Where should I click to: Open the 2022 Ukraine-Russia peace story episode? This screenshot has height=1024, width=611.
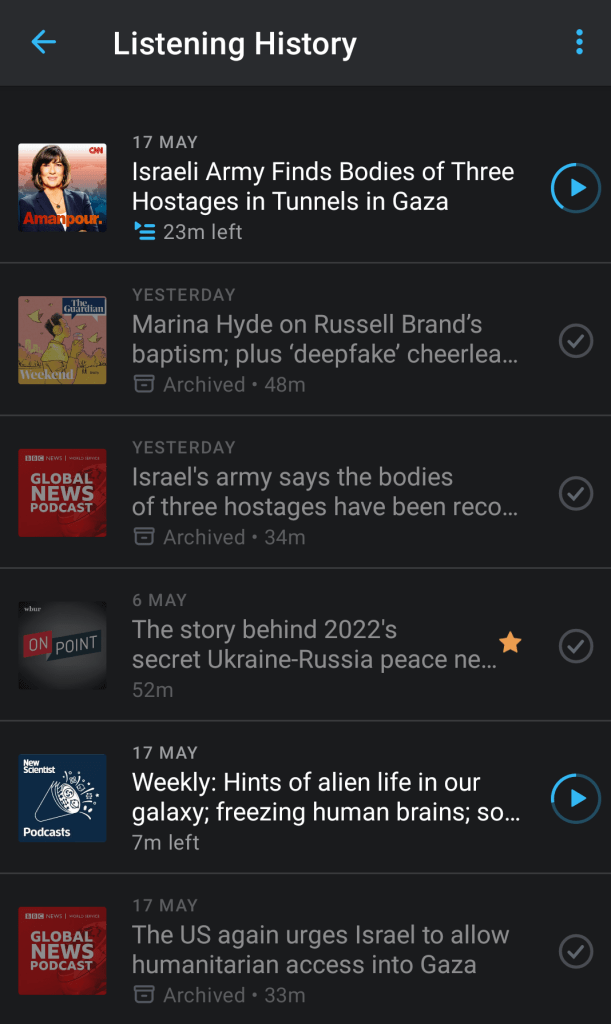(x=314, y=645)
